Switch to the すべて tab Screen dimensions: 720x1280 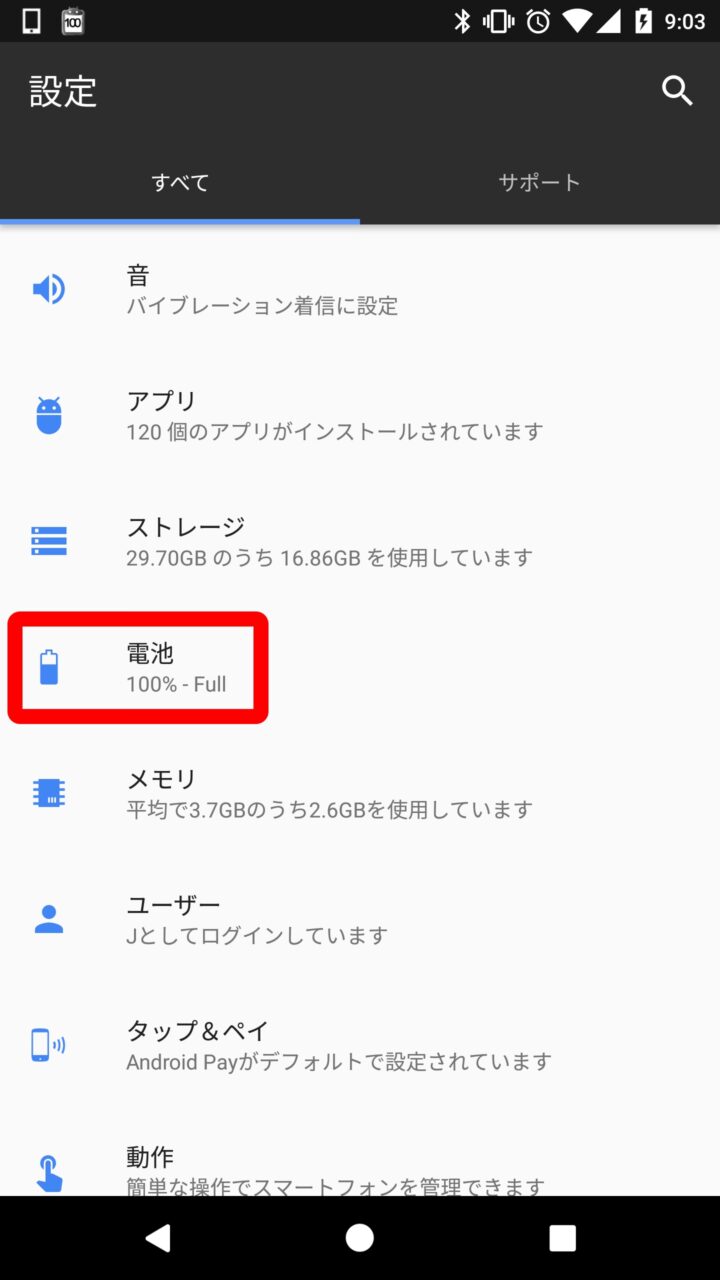click(x=180, y=182)
